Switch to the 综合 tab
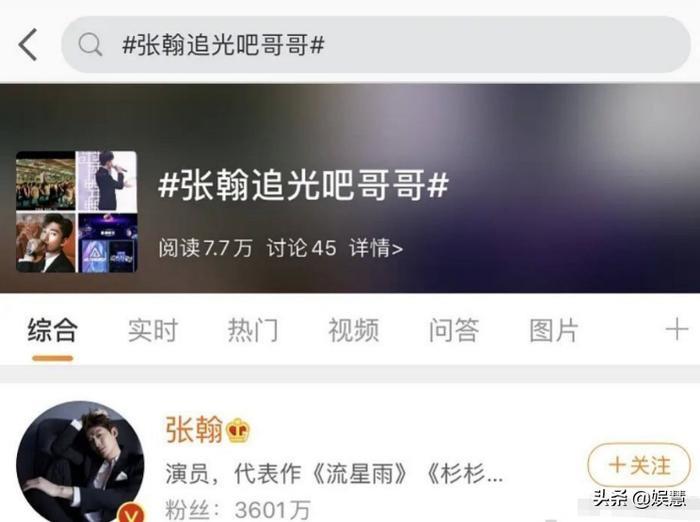The image size is (700, 522). [x=52, y=330]
